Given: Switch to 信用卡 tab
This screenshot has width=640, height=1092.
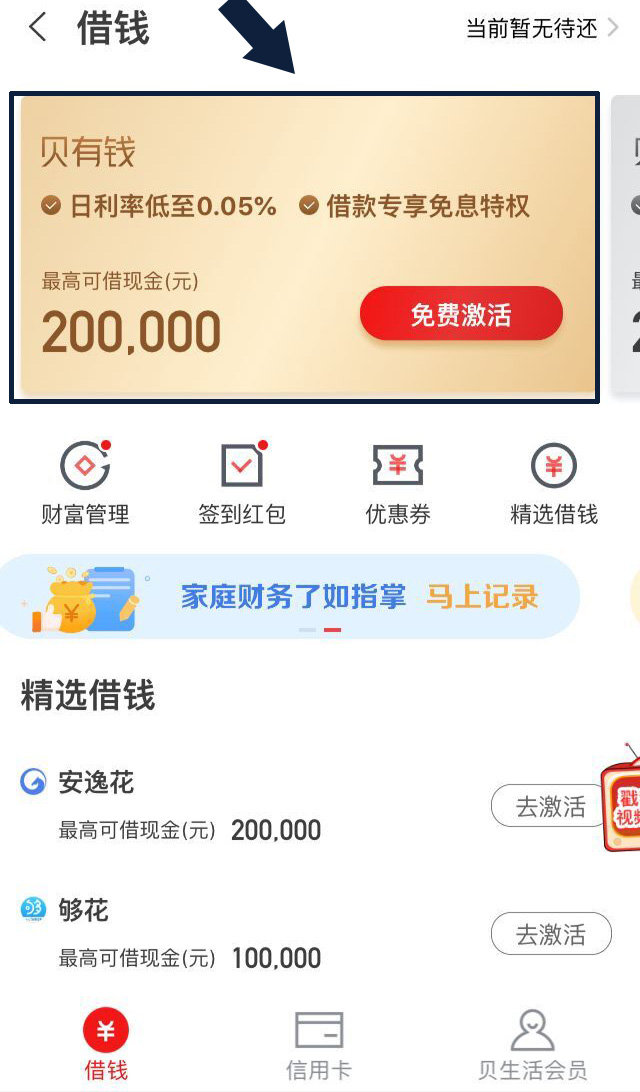Looking at the screenshot, I should (319, 1045).
